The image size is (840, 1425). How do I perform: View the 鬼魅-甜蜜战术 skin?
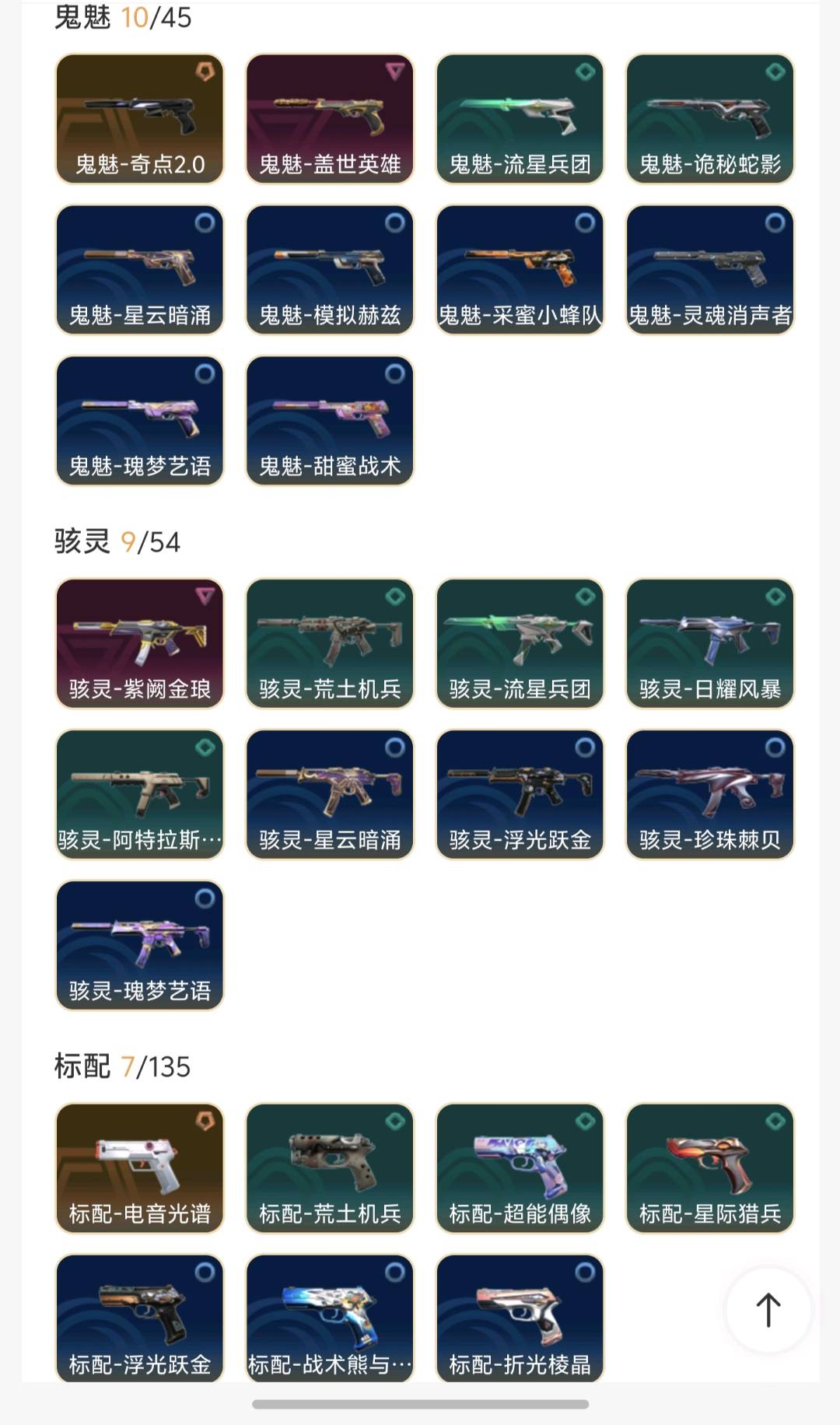330,421
